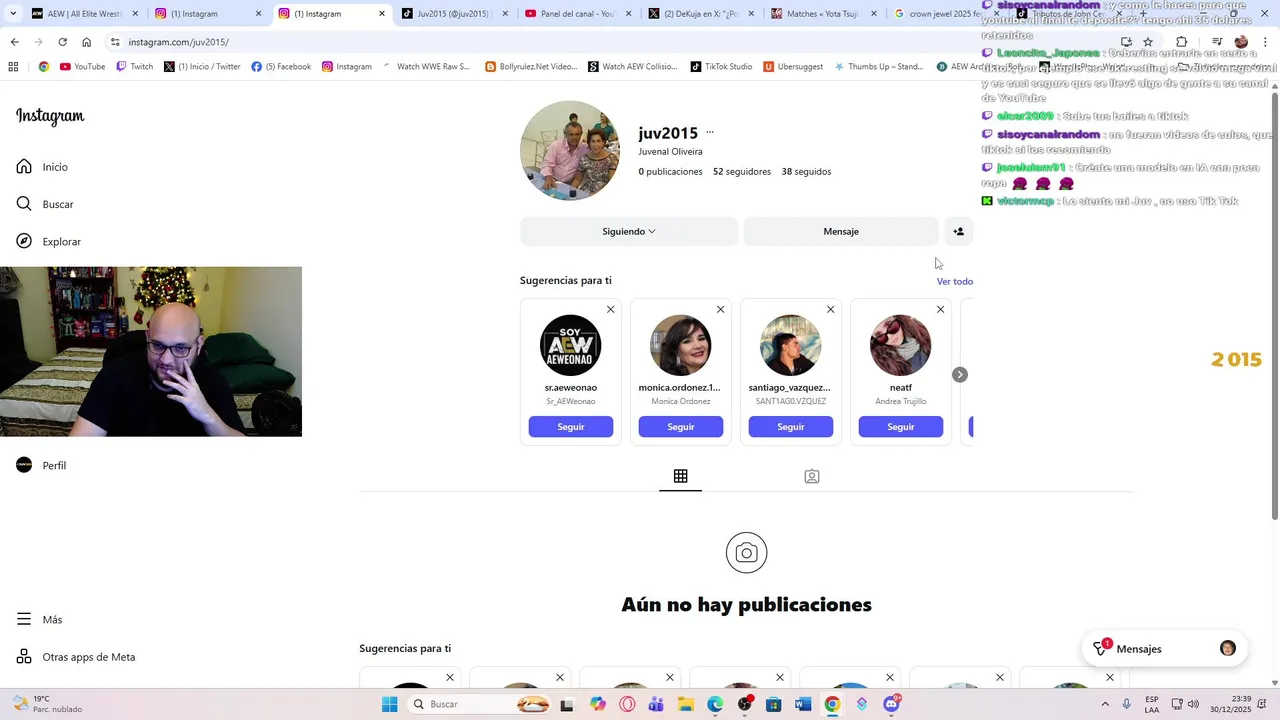Tap the add similar accounts icon
The width and height of the screenshot is (1280, 720).
pyautogui.click(x=958, y=232)
